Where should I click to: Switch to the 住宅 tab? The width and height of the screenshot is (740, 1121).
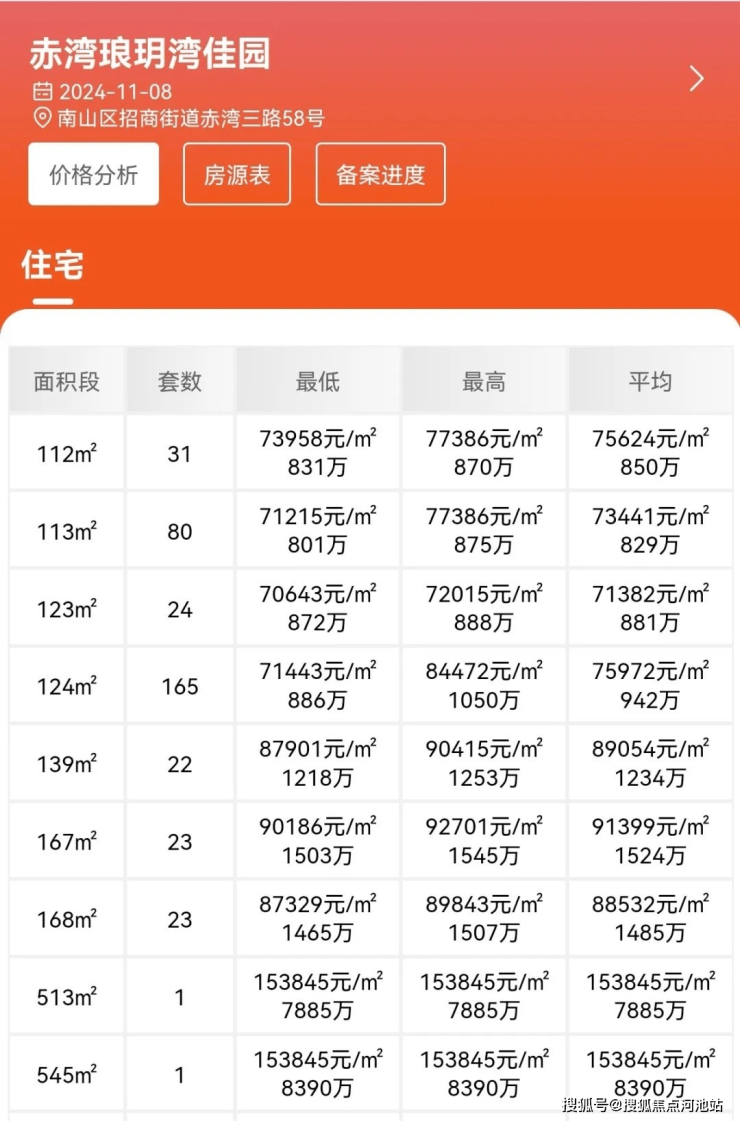[51, 265]
